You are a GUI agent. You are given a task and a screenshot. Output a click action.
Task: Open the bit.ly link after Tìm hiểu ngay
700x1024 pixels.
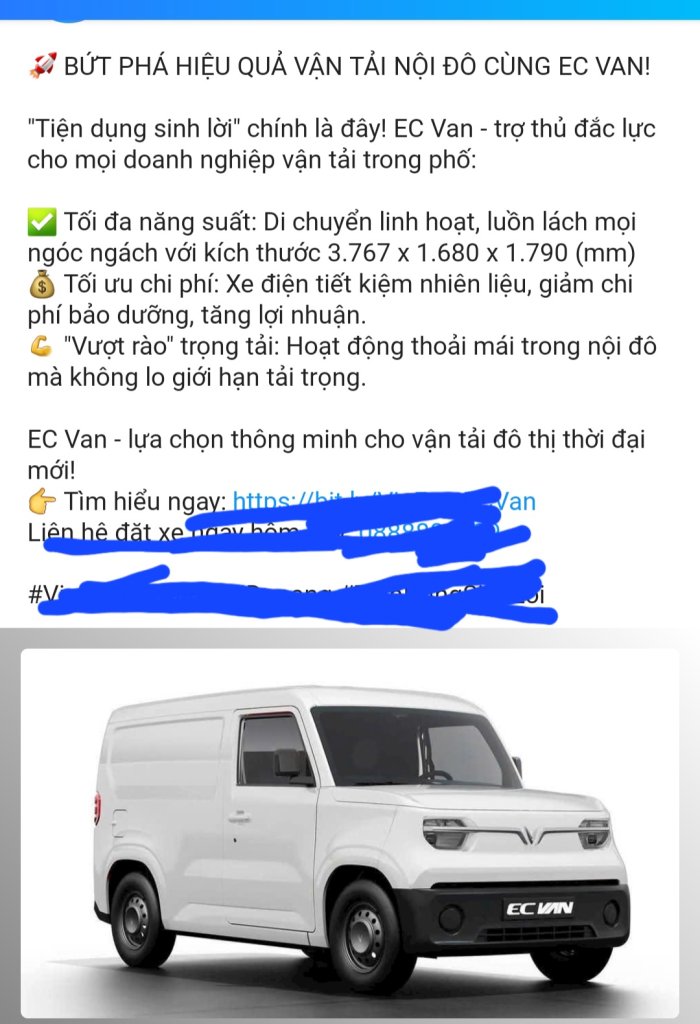coord(290,501)
